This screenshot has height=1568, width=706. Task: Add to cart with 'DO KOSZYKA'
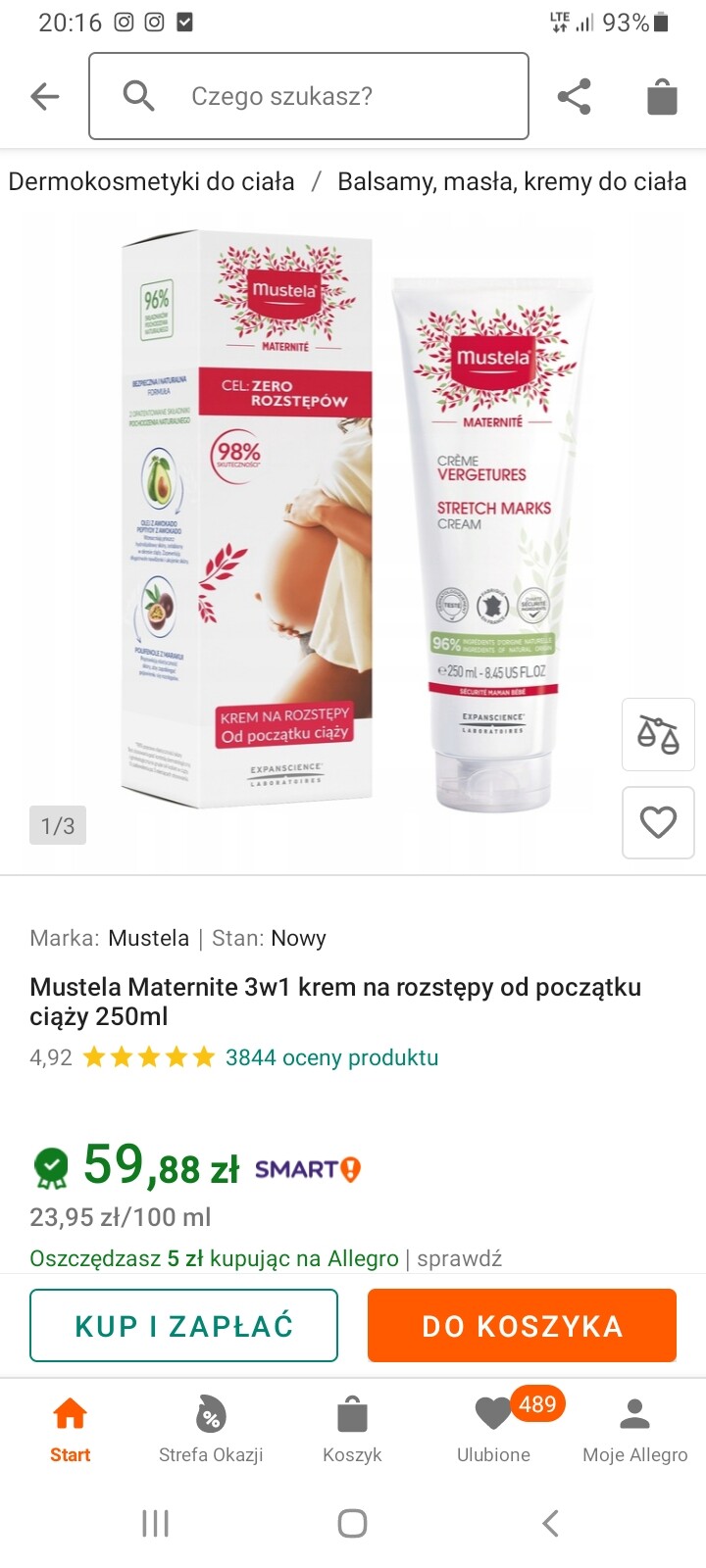(x=522, y=1326)
